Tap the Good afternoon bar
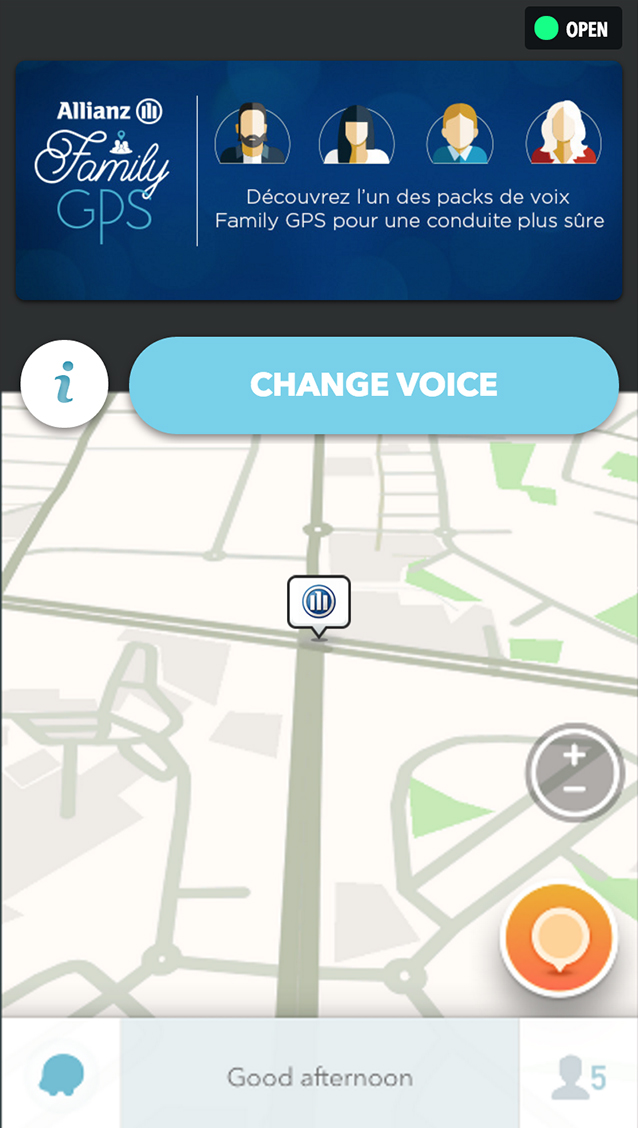 [319, 1077]
